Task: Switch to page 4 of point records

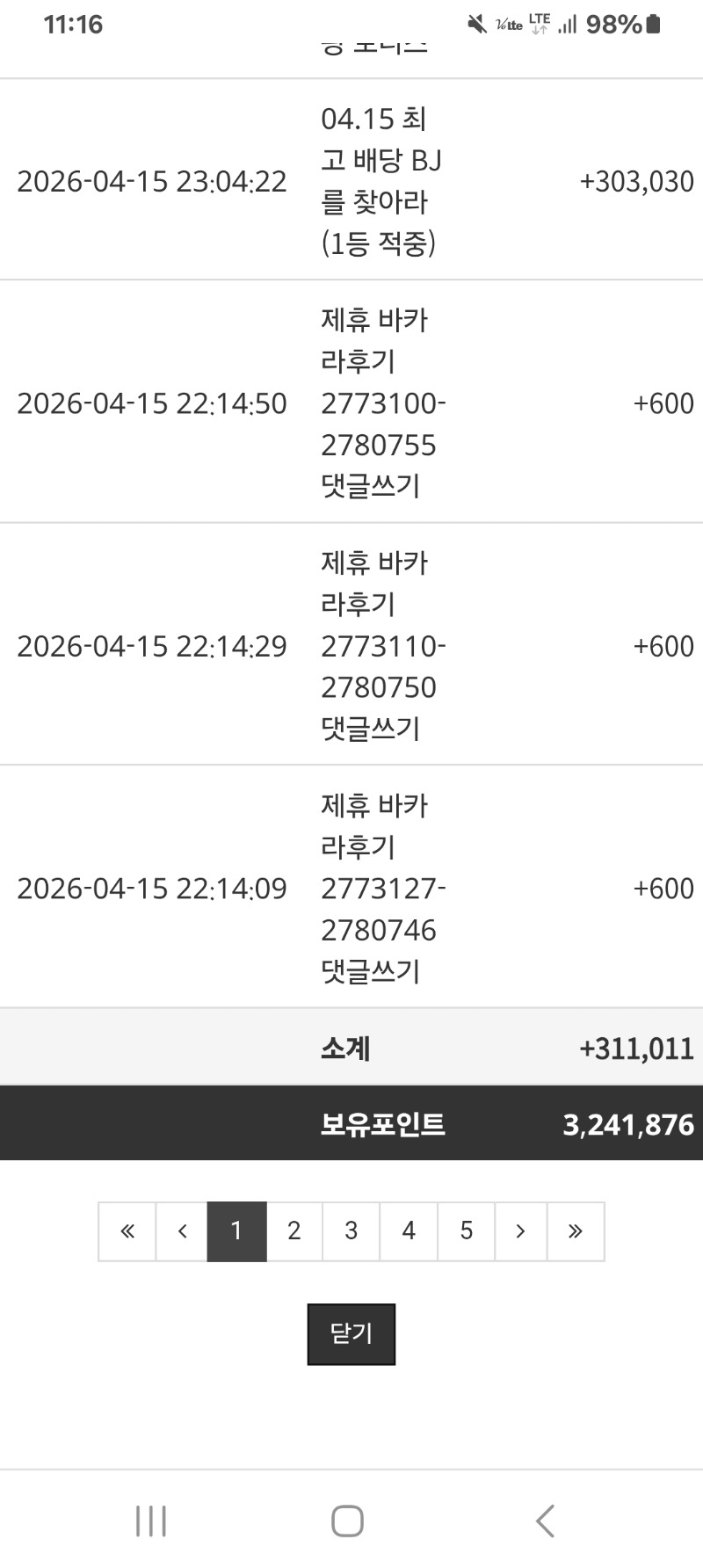Action: [x=409, y=1231]
